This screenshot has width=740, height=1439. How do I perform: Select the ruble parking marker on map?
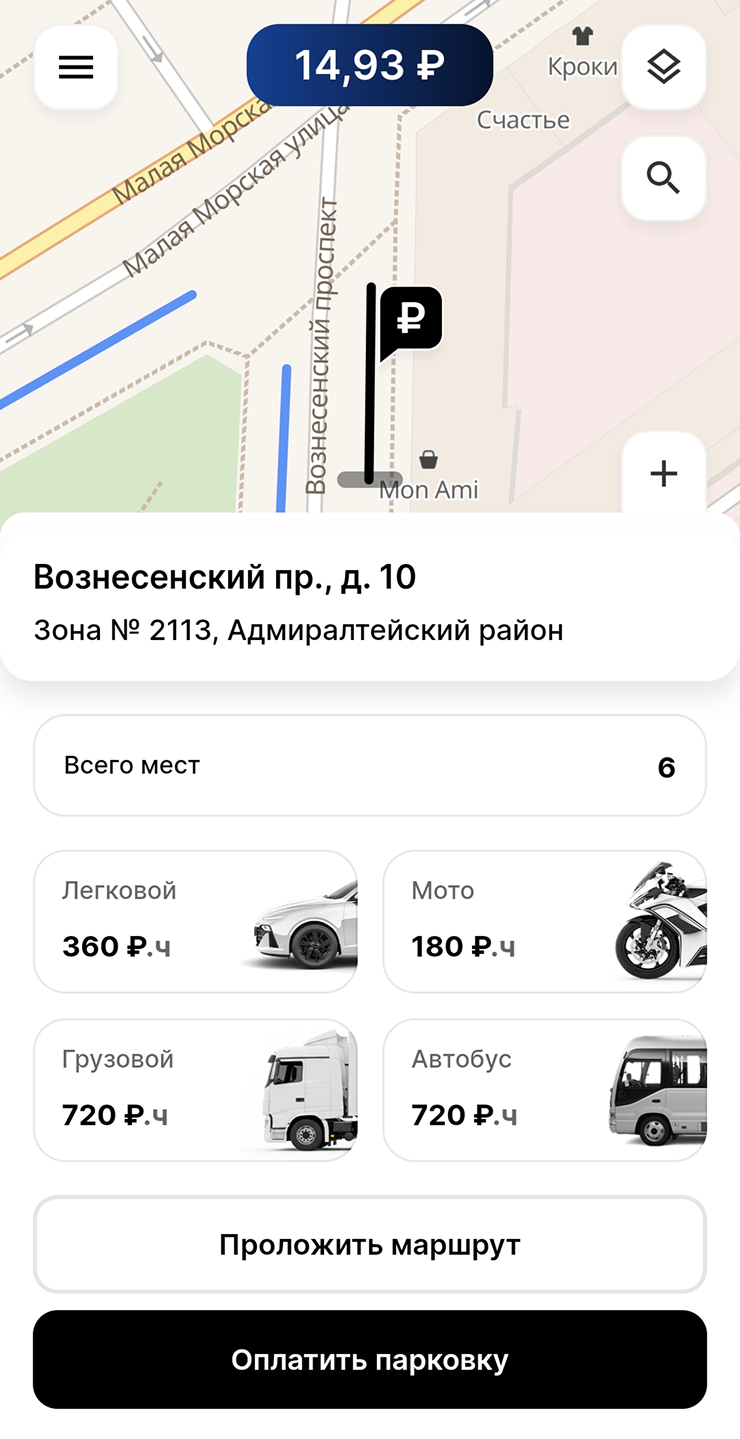point(410,320)
